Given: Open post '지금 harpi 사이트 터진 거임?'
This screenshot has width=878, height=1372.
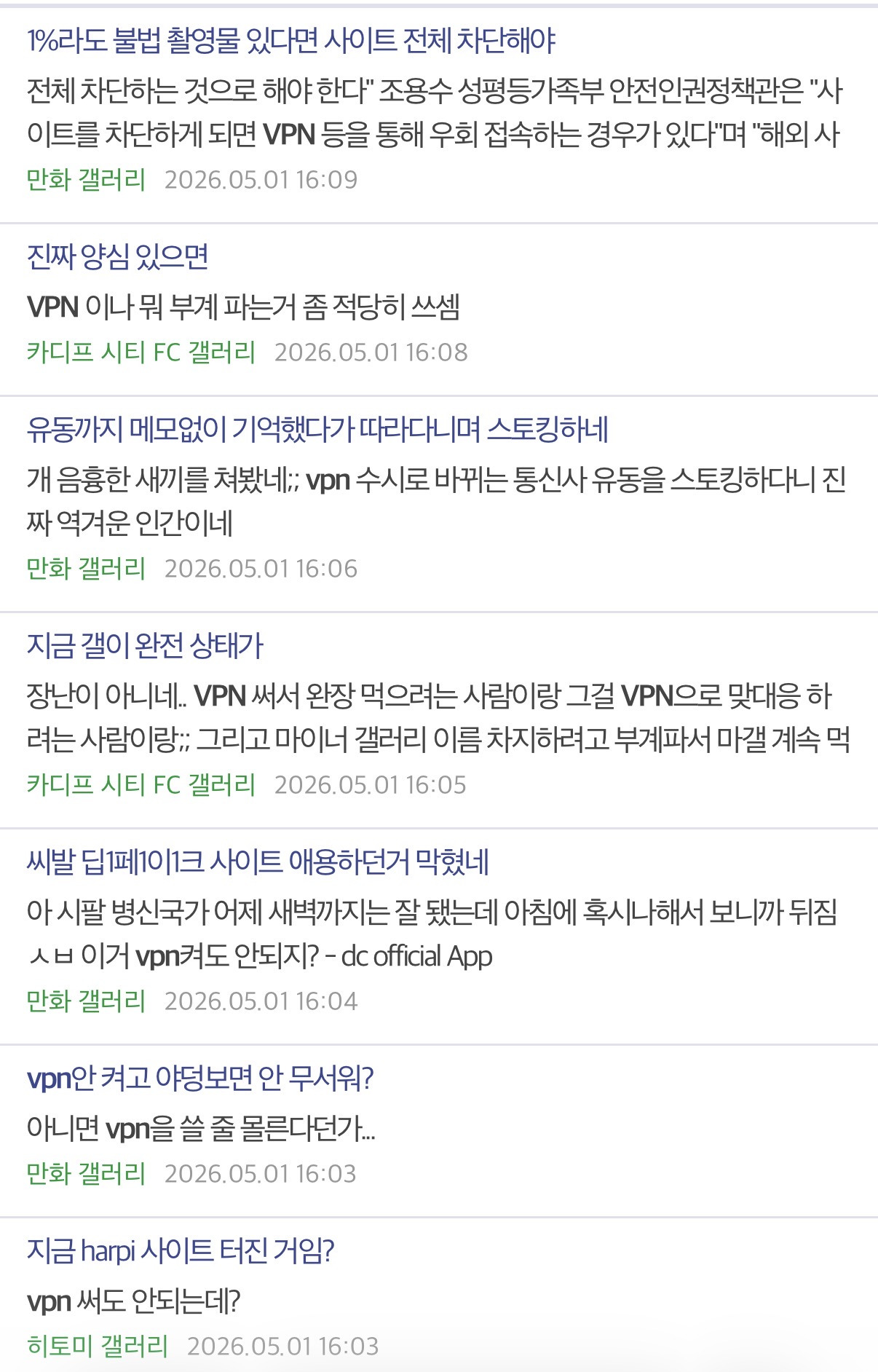Looking at the screenshot, I should (x=181, y=1250).
